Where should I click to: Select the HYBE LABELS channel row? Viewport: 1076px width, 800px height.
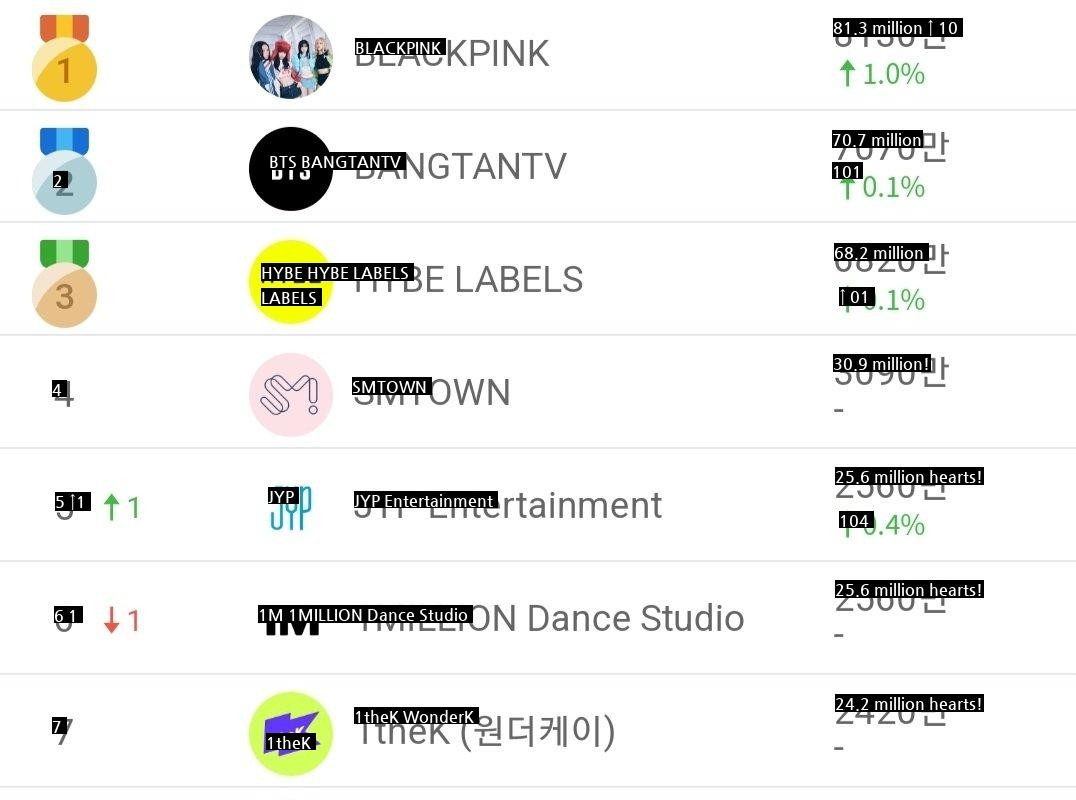pos(468,280)
